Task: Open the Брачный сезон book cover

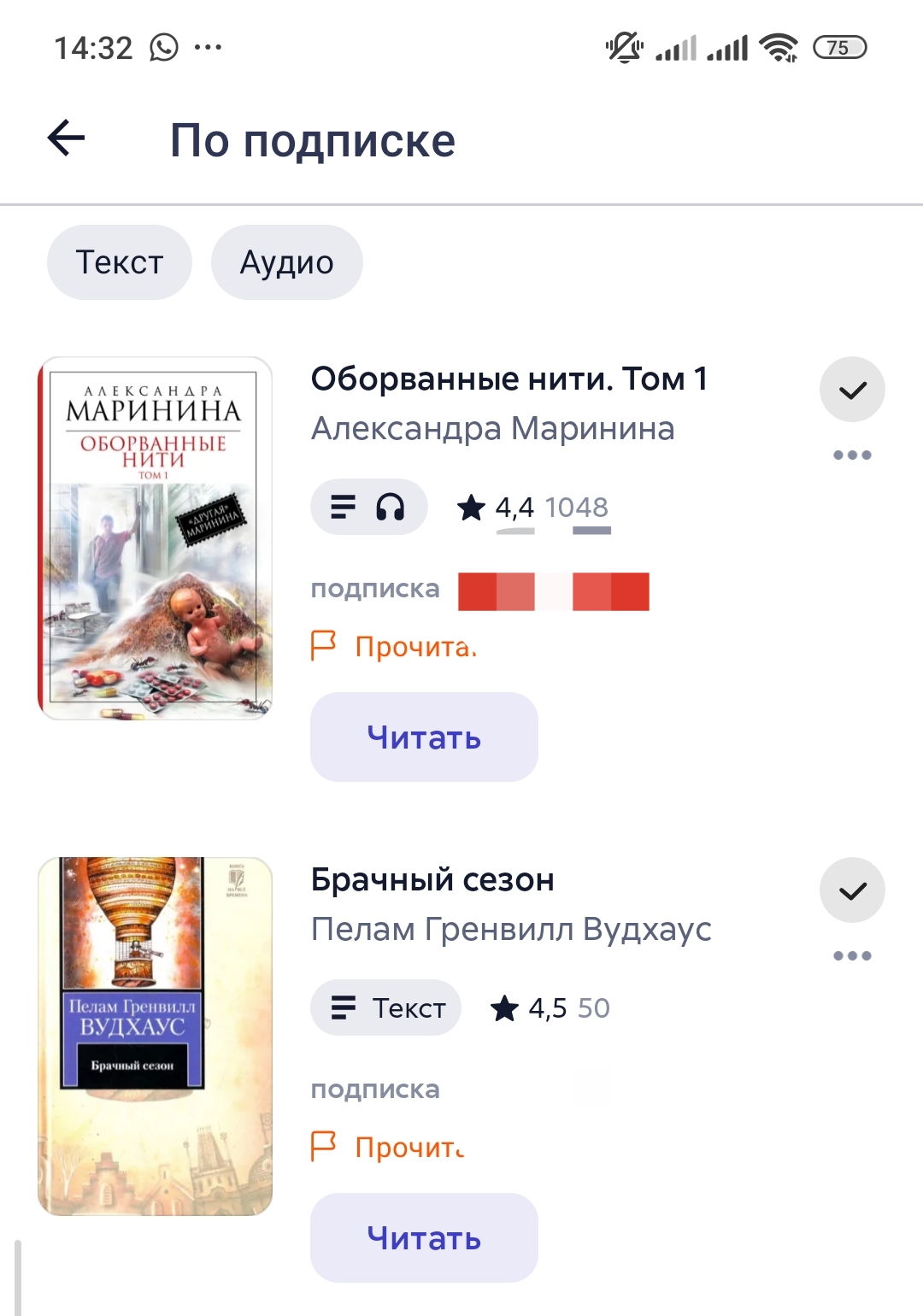Action: click(156, 1036)
